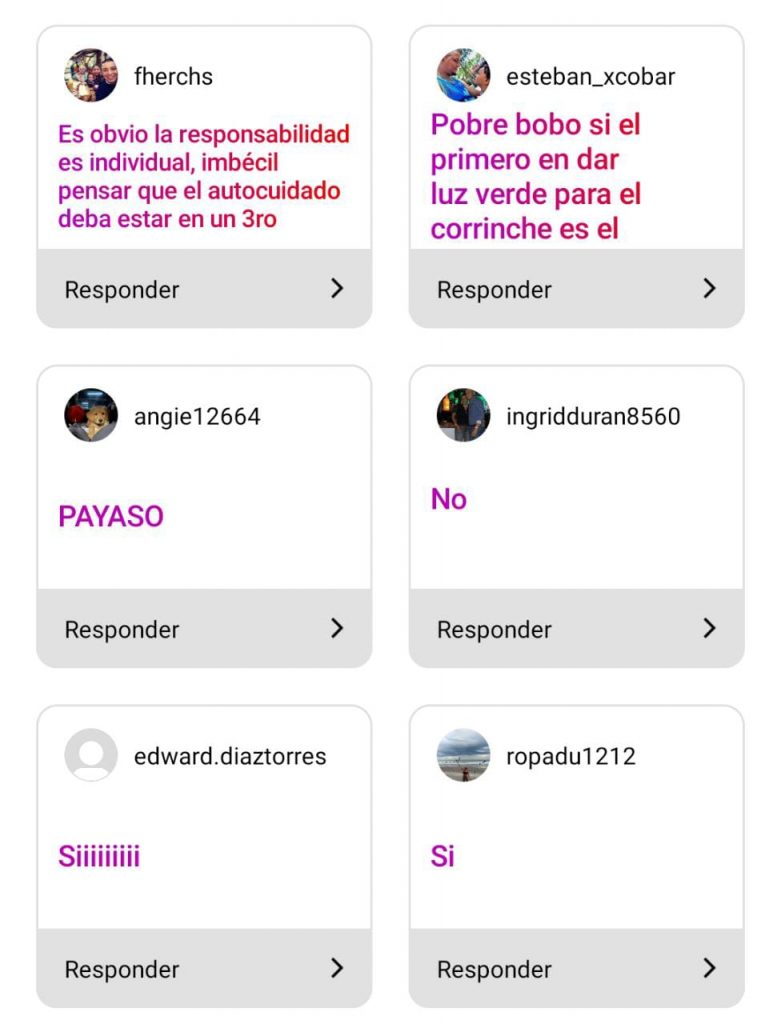This screenshot has width=781, height=1024.
Task: Respond to ropadu1212's Si answer
Action: click(576, 969)
